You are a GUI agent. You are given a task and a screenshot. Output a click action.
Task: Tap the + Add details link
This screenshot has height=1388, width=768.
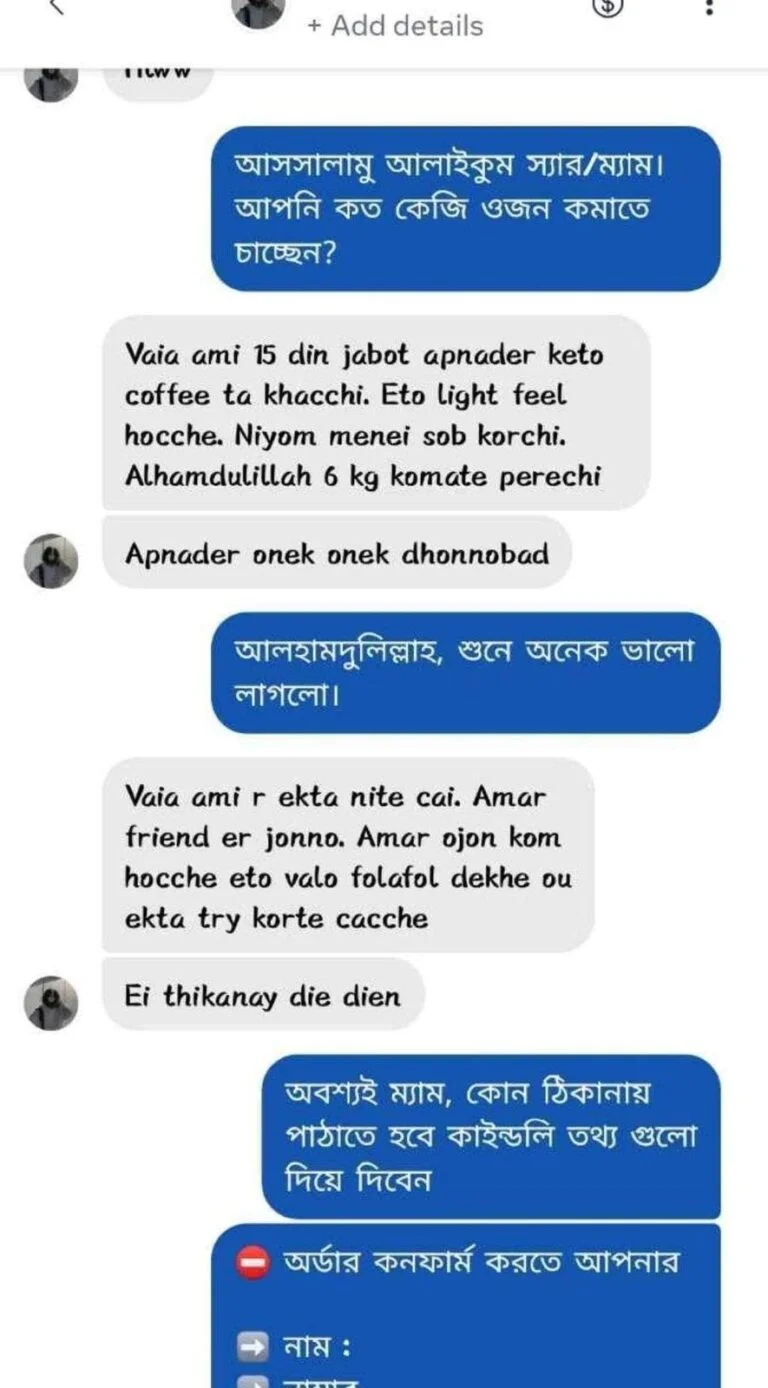point(395,26)
